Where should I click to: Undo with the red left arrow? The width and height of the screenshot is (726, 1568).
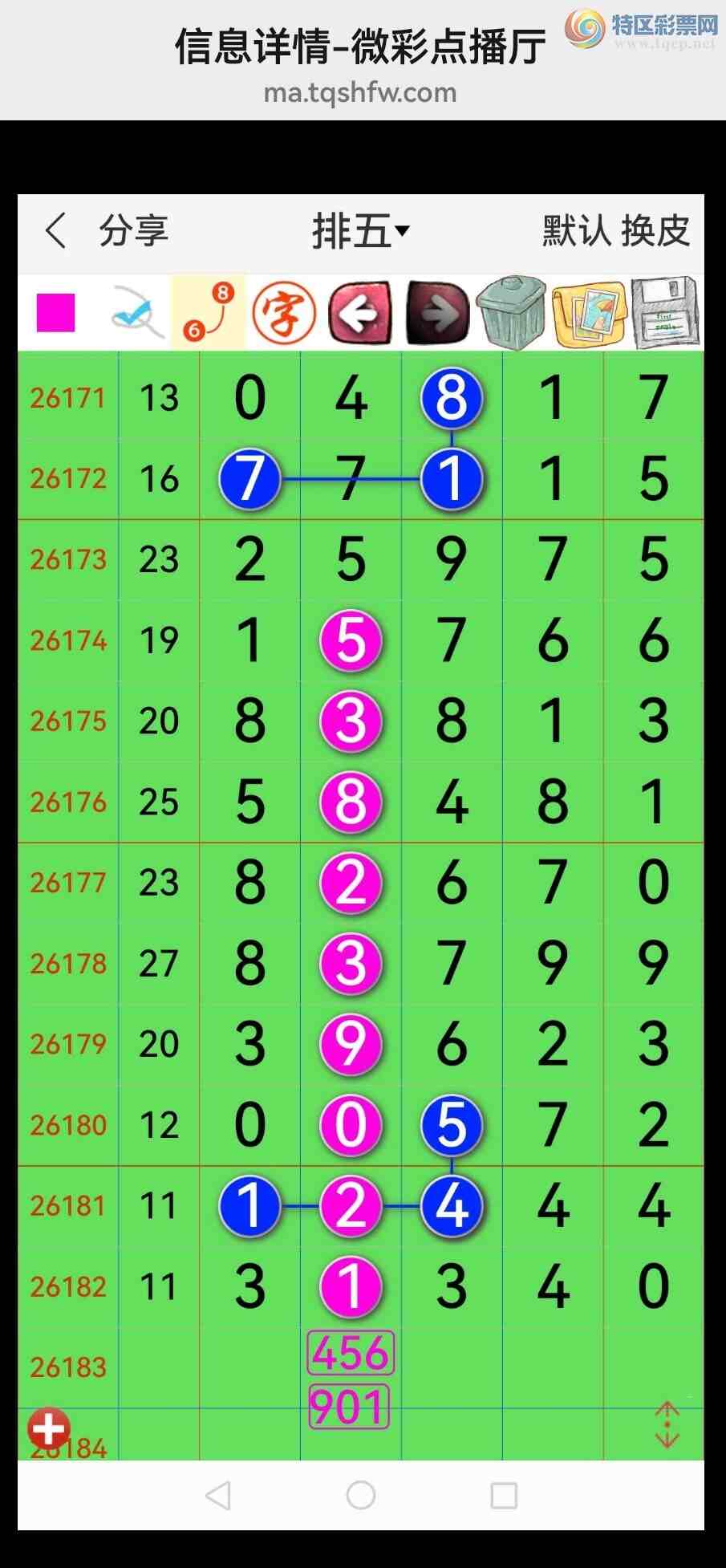click(360, 313)
